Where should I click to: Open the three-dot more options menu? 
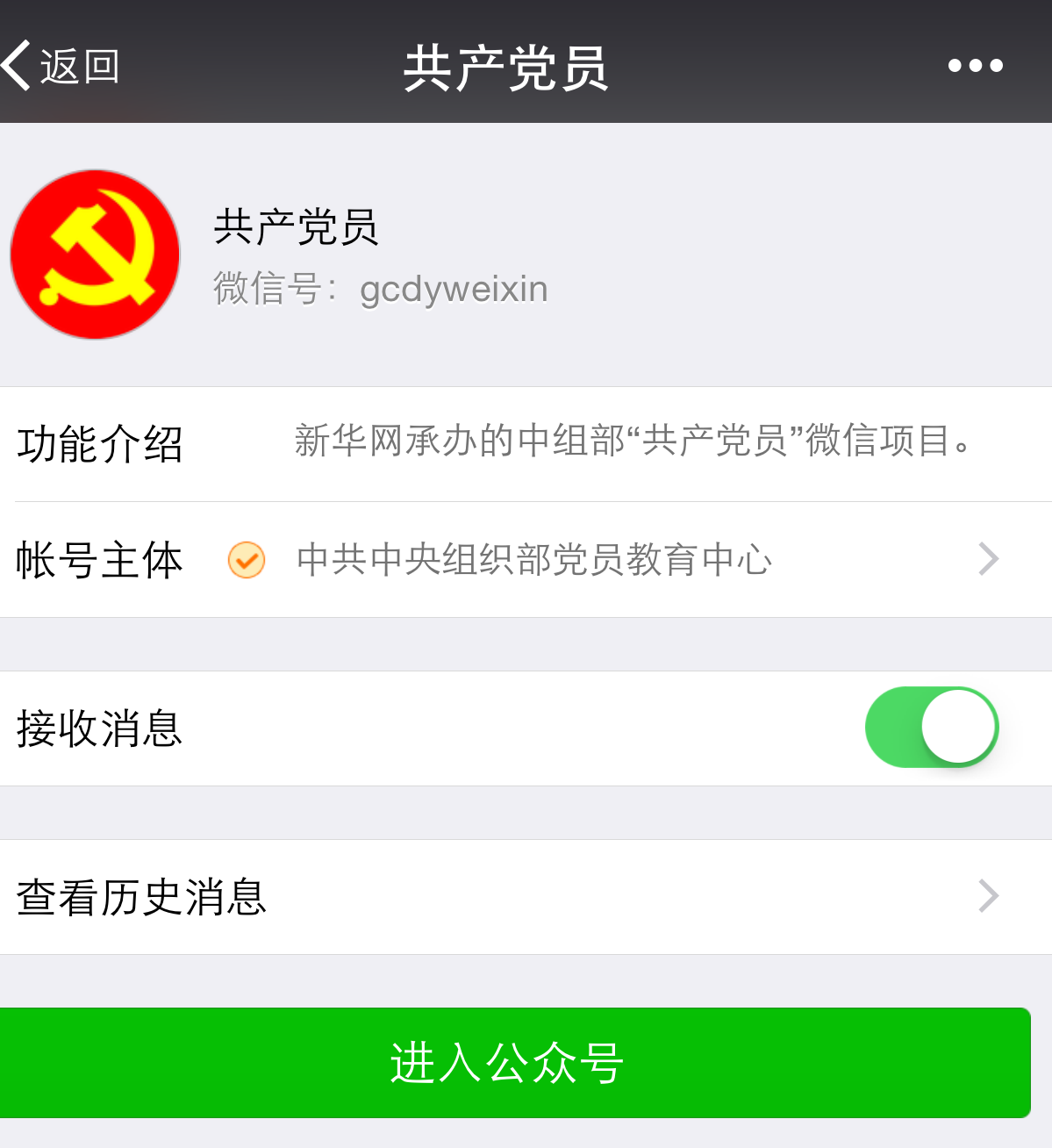pyautogui.click(x=975, y=66)
